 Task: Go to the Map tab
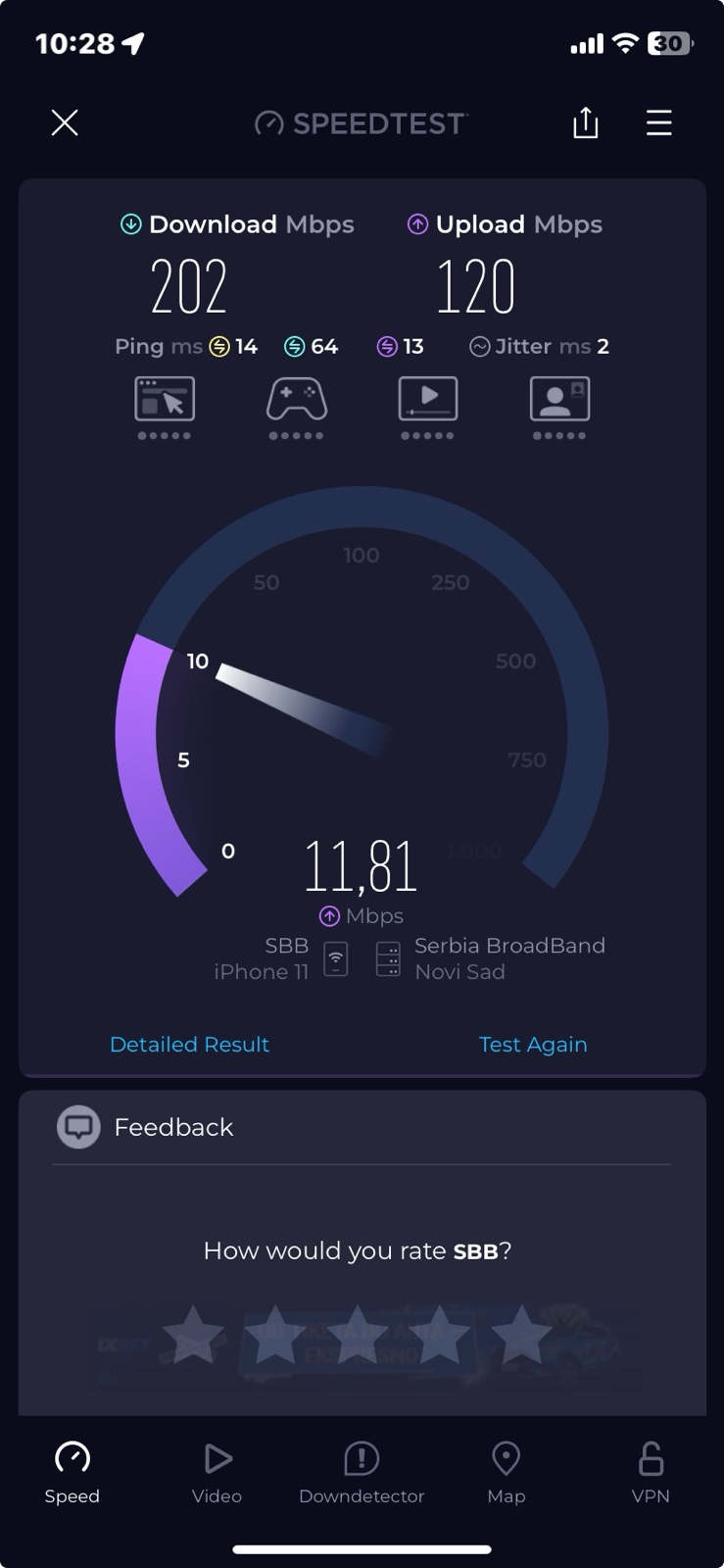[x=506, y=1472]
